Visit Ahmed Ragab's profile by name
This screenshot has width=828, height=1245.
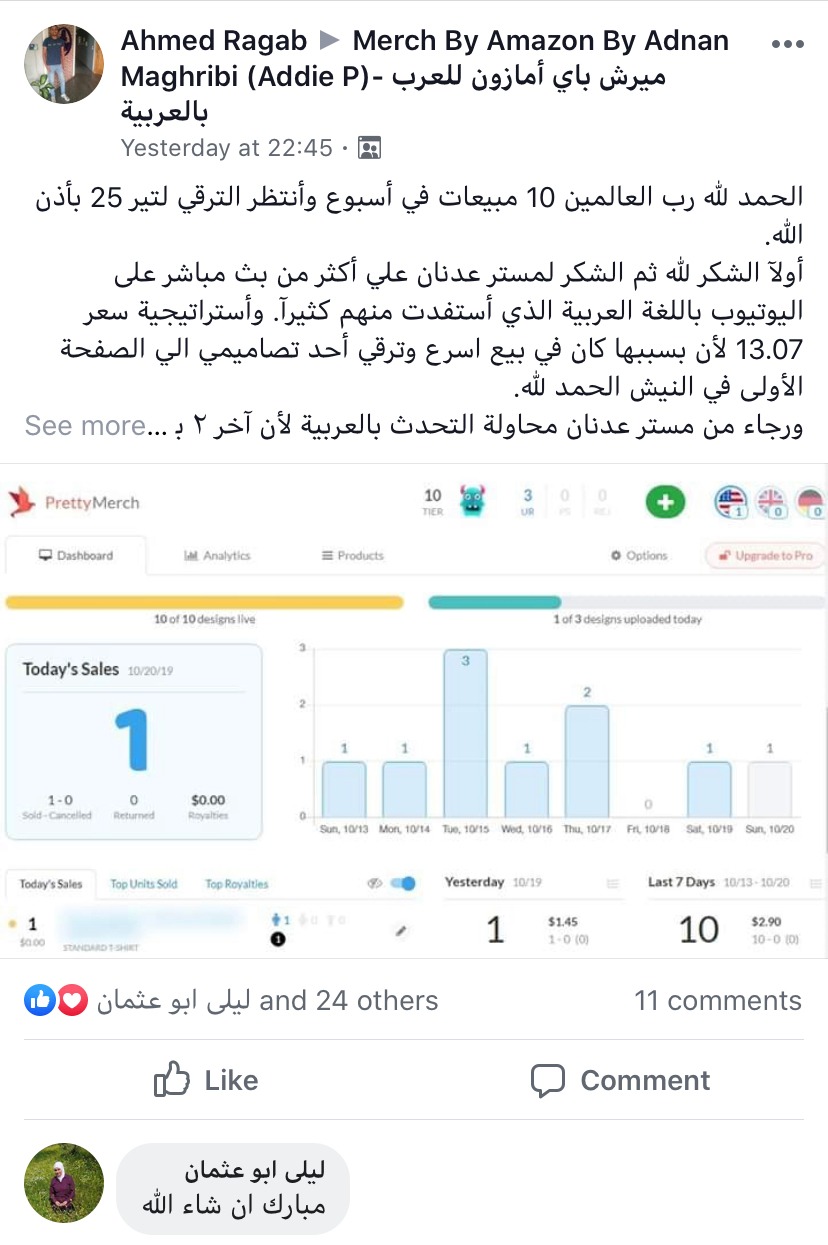[x=213, y=42]
